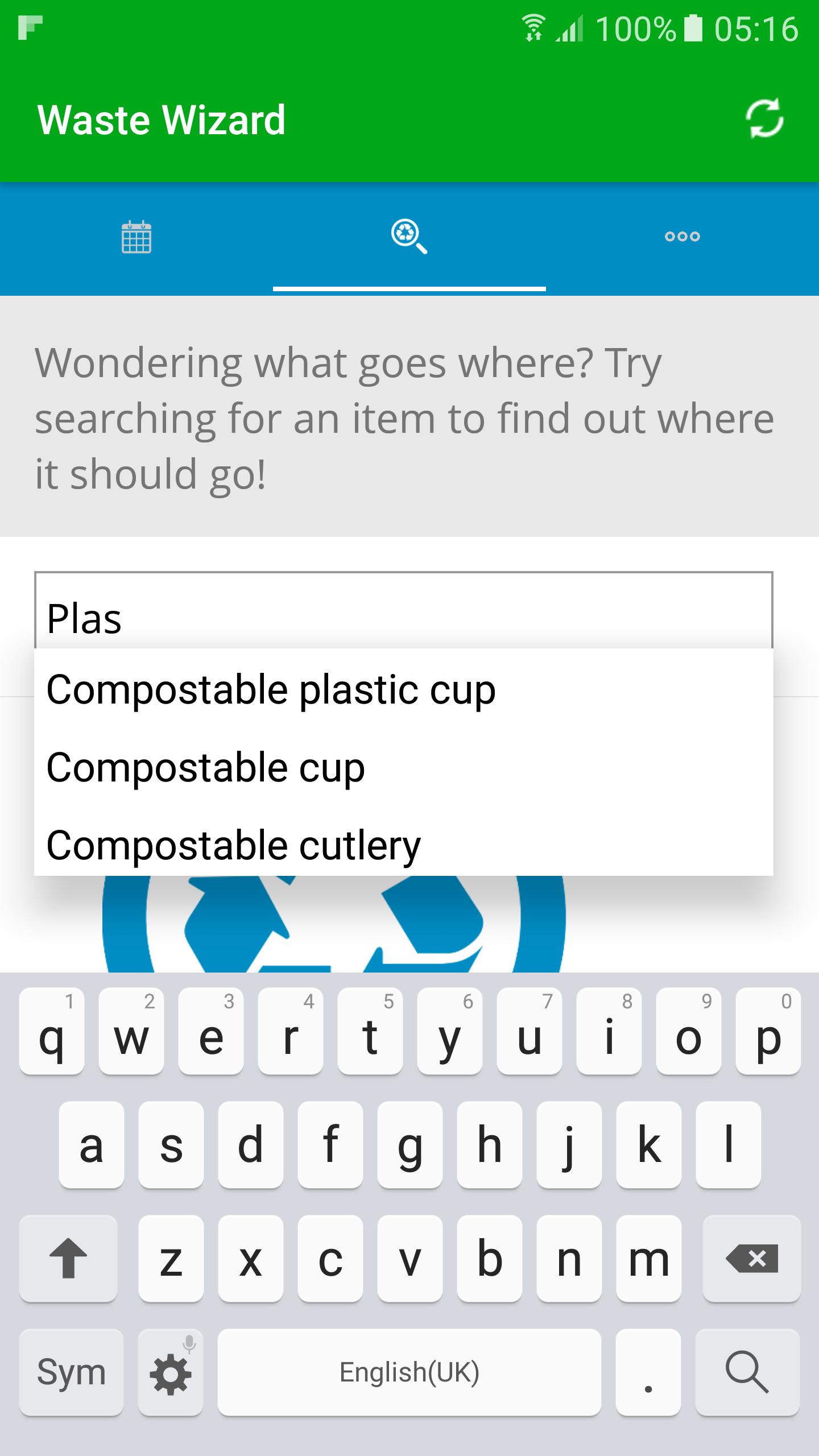Open the more options tab
This screenshot has width=819, height=1456.
pos(682,237)
